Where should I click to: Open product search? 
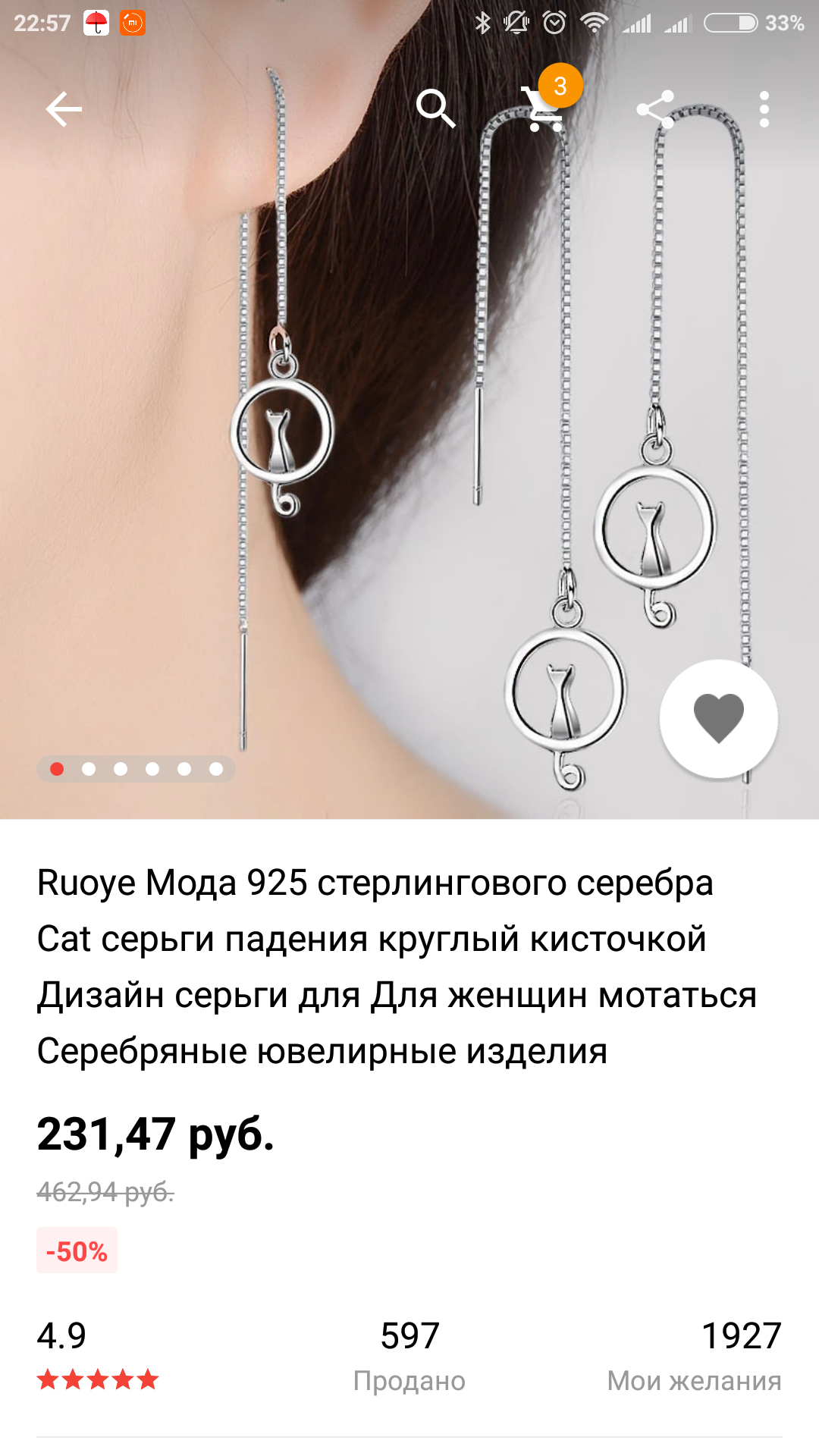[435, 109]
